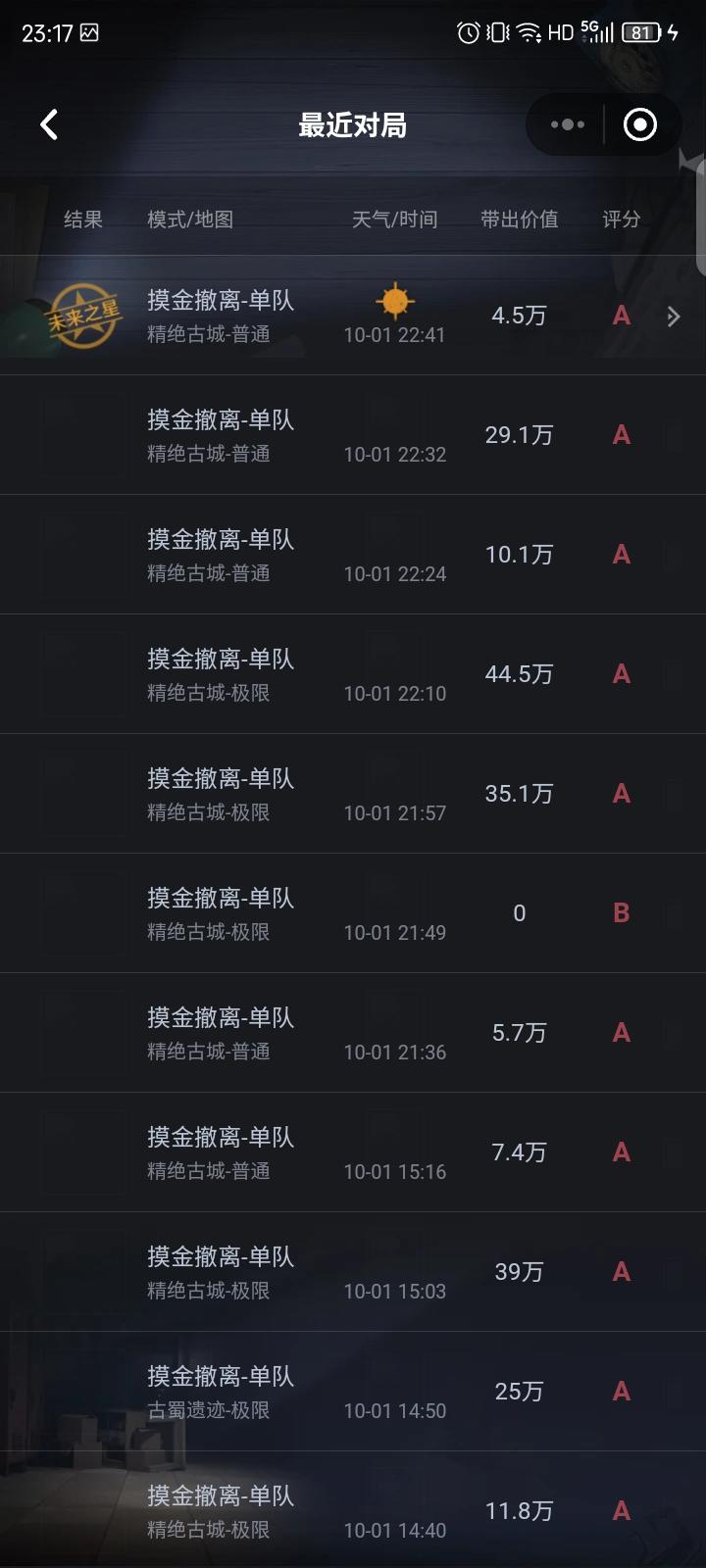View the 10-01 22:24 match details

353,555
